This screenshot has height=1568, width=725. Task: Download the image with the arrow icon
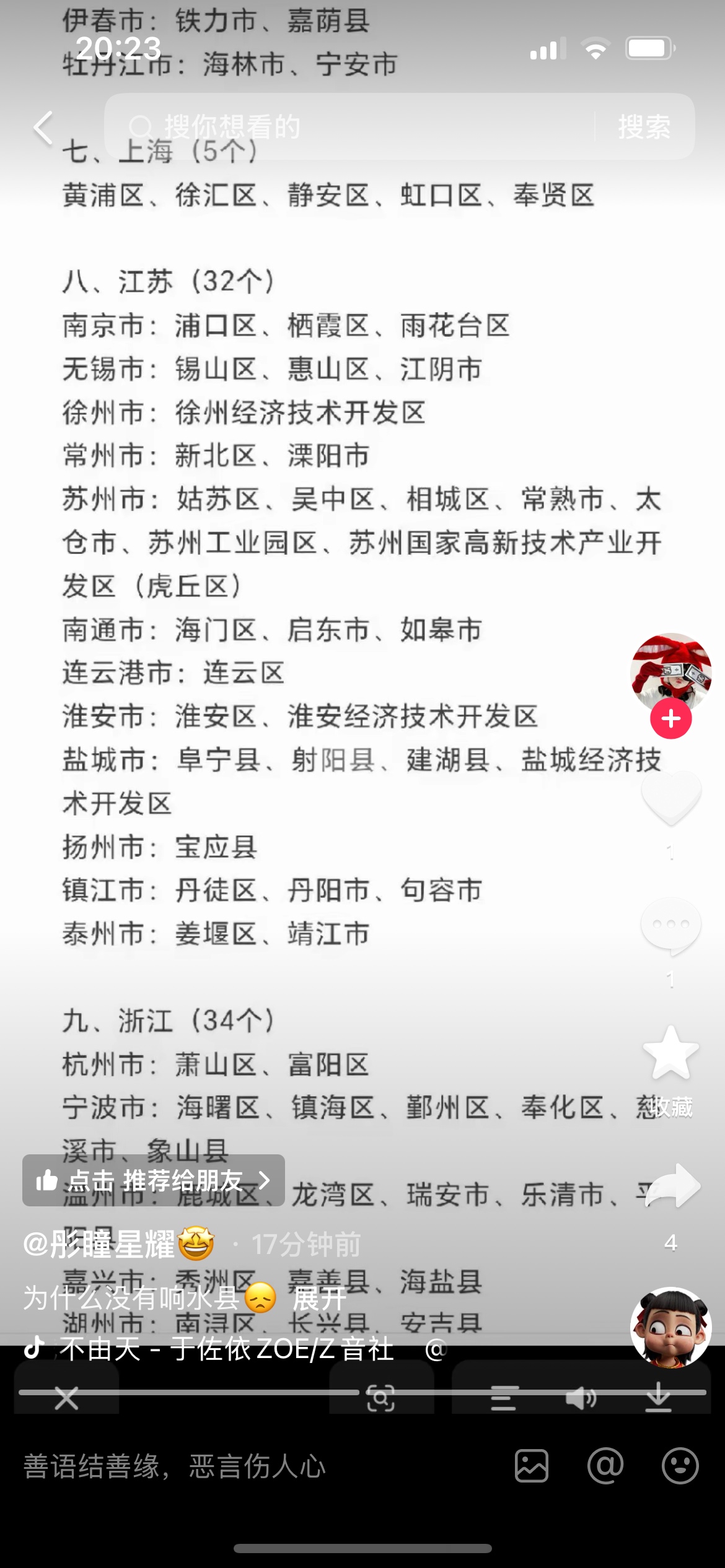pos(658,1397)
